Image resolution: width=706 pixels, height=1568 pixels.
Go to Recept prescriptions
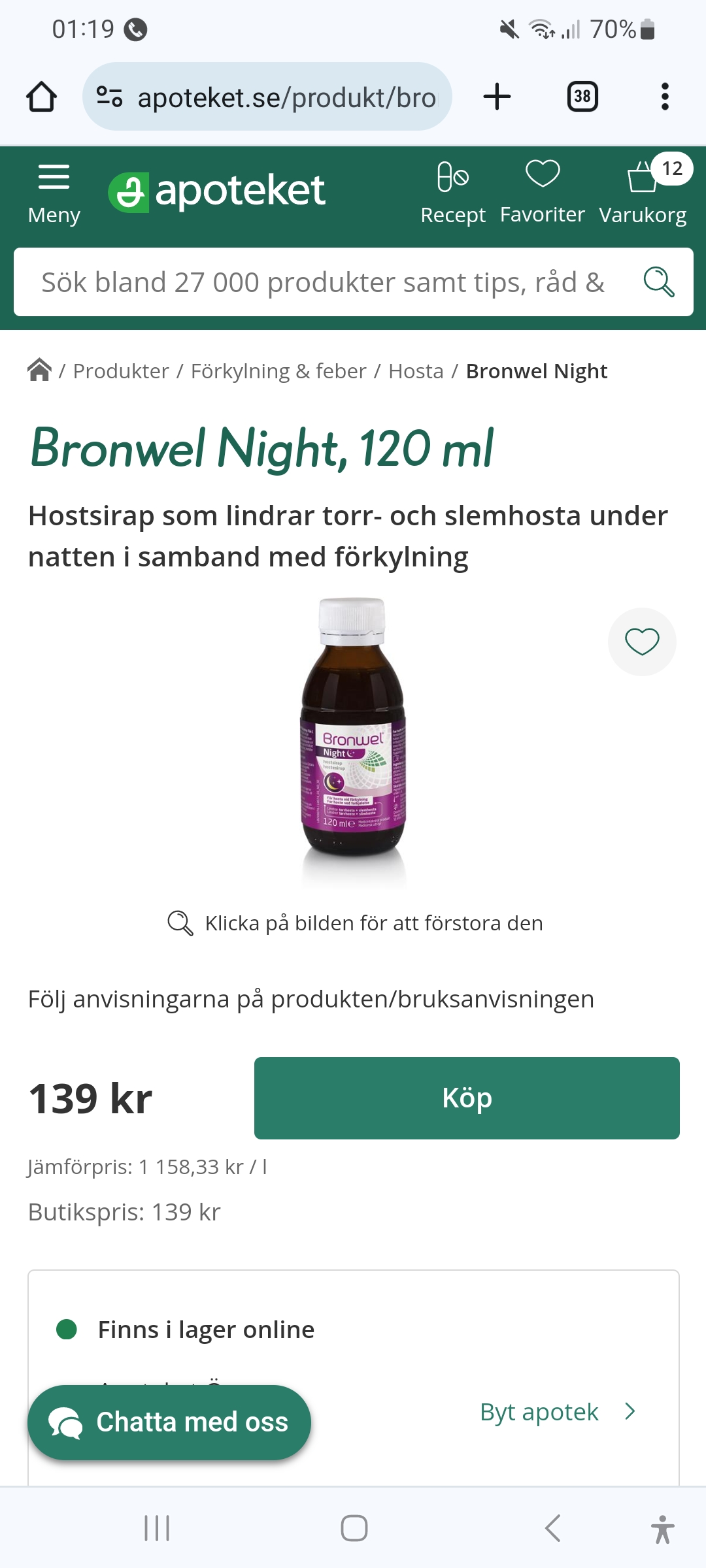point(452,193)
